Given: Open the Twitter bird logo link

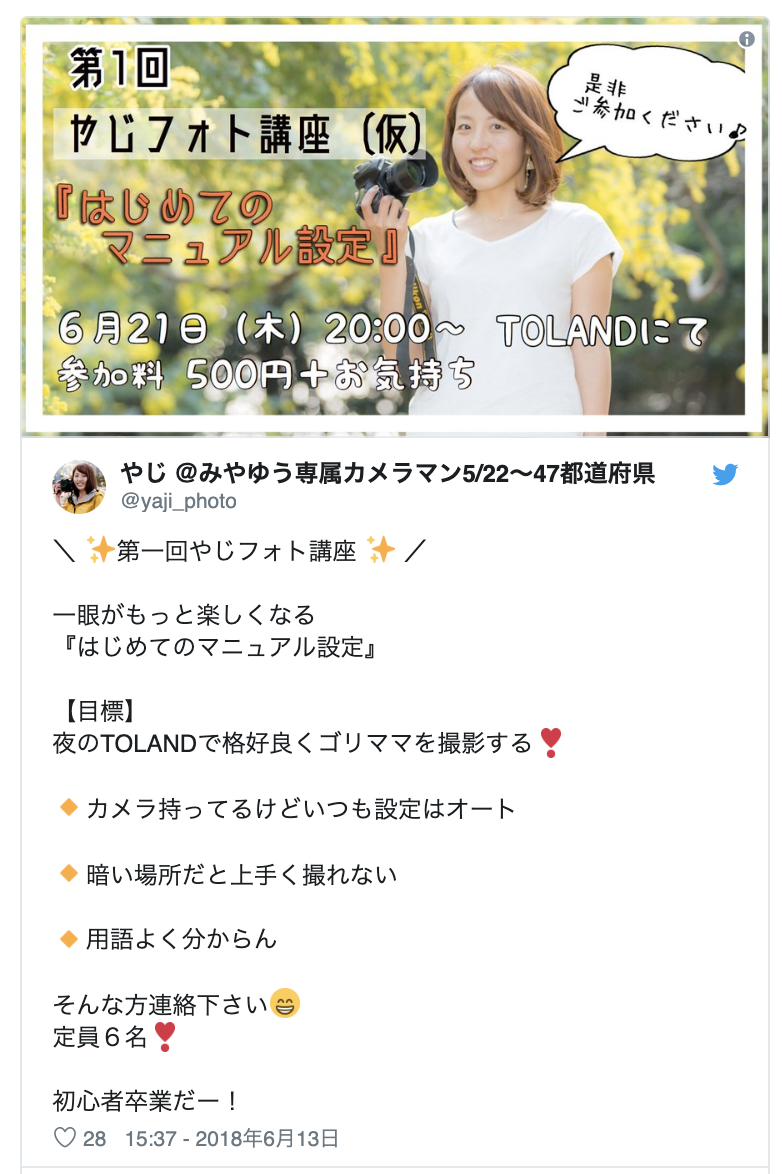Looking at the screenshot, I should point(725,475).
